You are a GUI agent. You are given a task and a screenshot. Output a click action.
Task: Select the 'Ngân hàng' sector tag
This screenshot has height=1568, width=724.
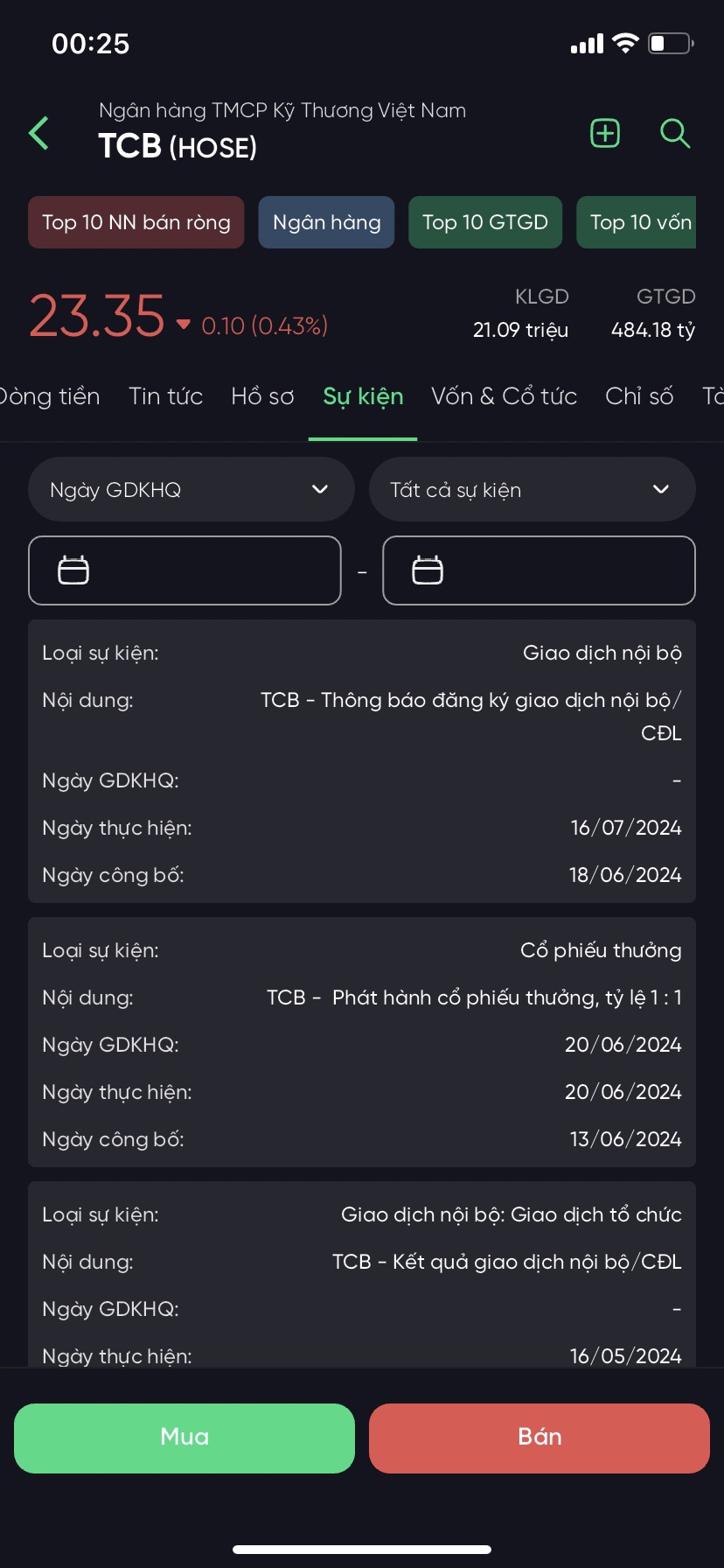tap(326, 222)
